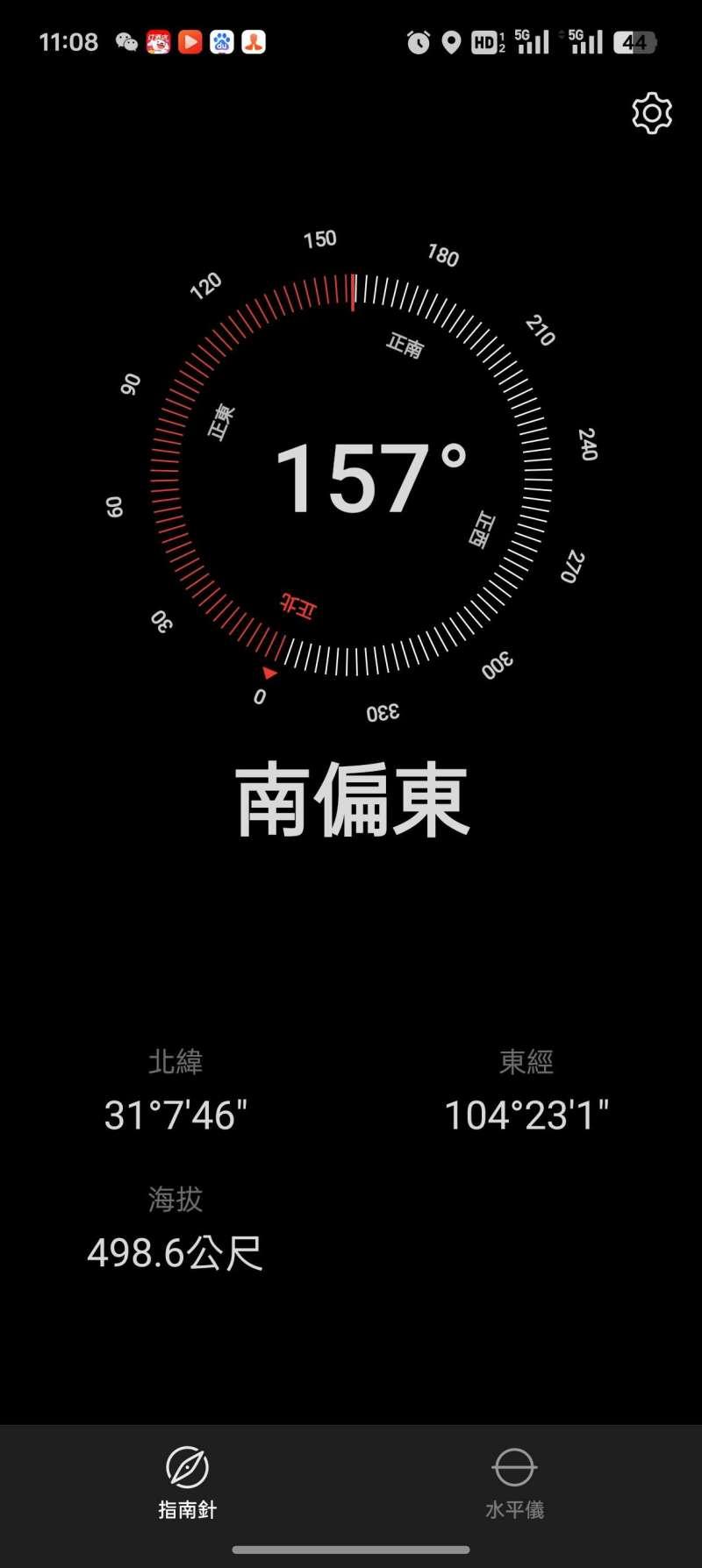Image resolution: width=702 pixels, height=1568 pixels.
Task: Open the settings gear icon
Action: tap(651, 113)
